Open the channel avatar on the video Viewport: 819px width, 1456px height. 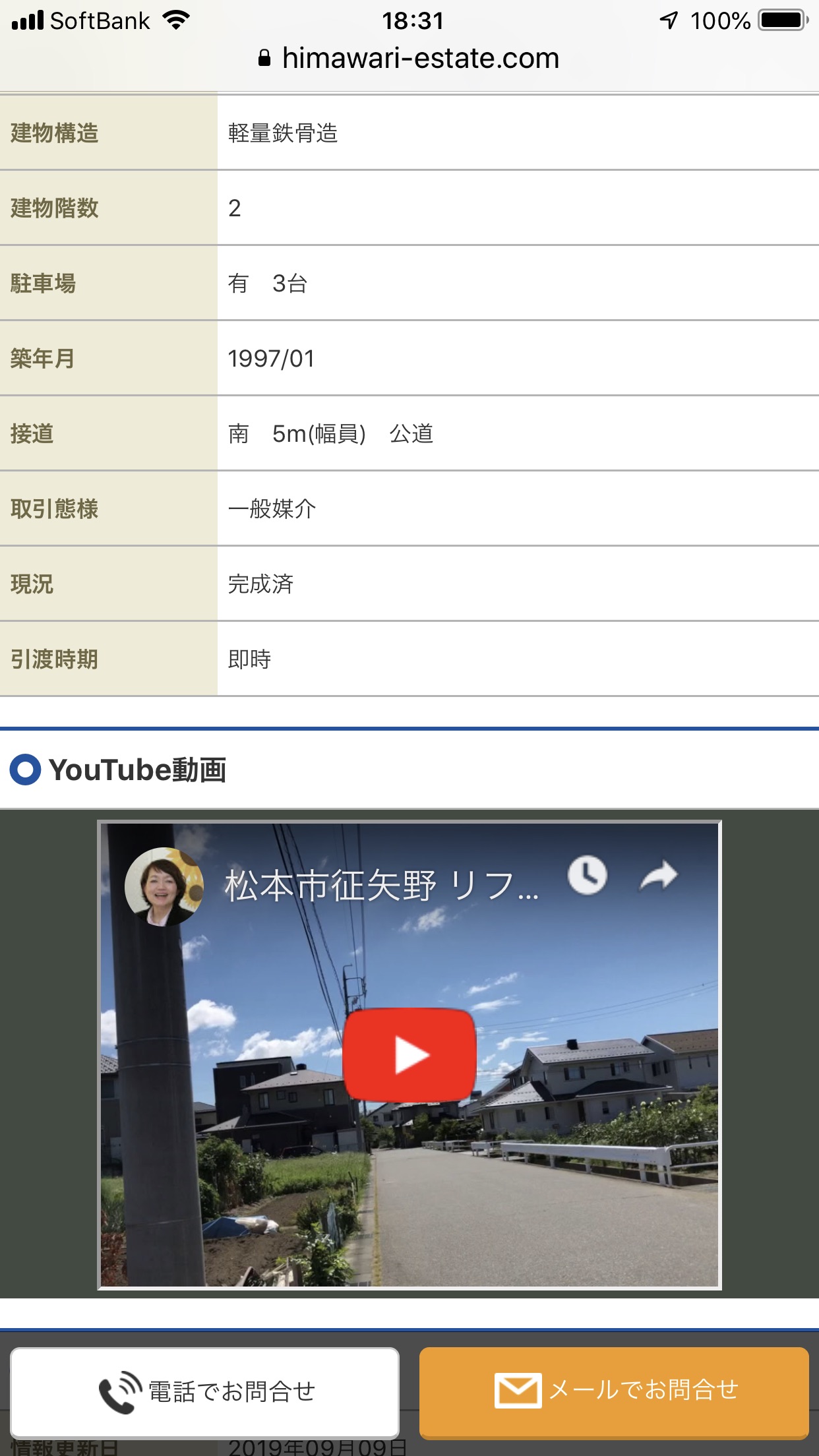(x=164, y=886)
